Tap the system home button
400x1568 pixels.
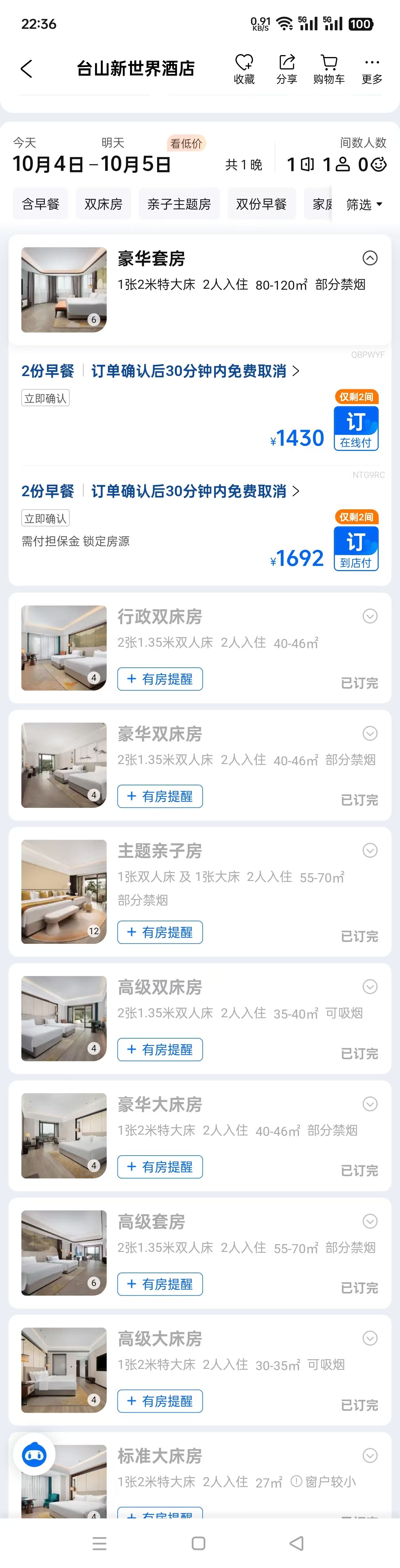pos(198,1543)
